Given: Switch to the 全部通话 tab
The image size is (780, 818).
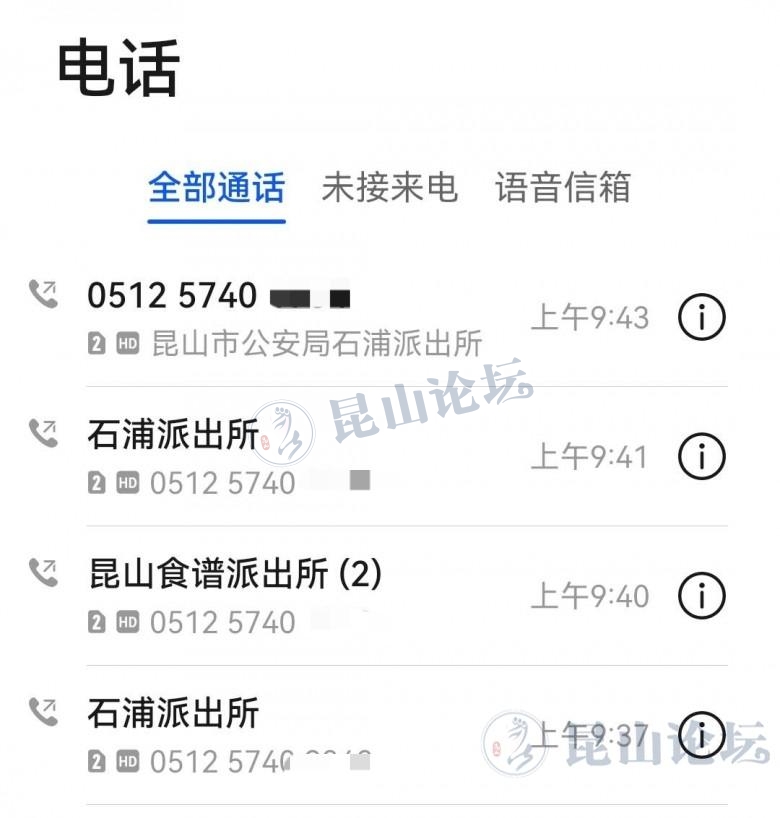Looking at the screenshot, I should 216,188.
